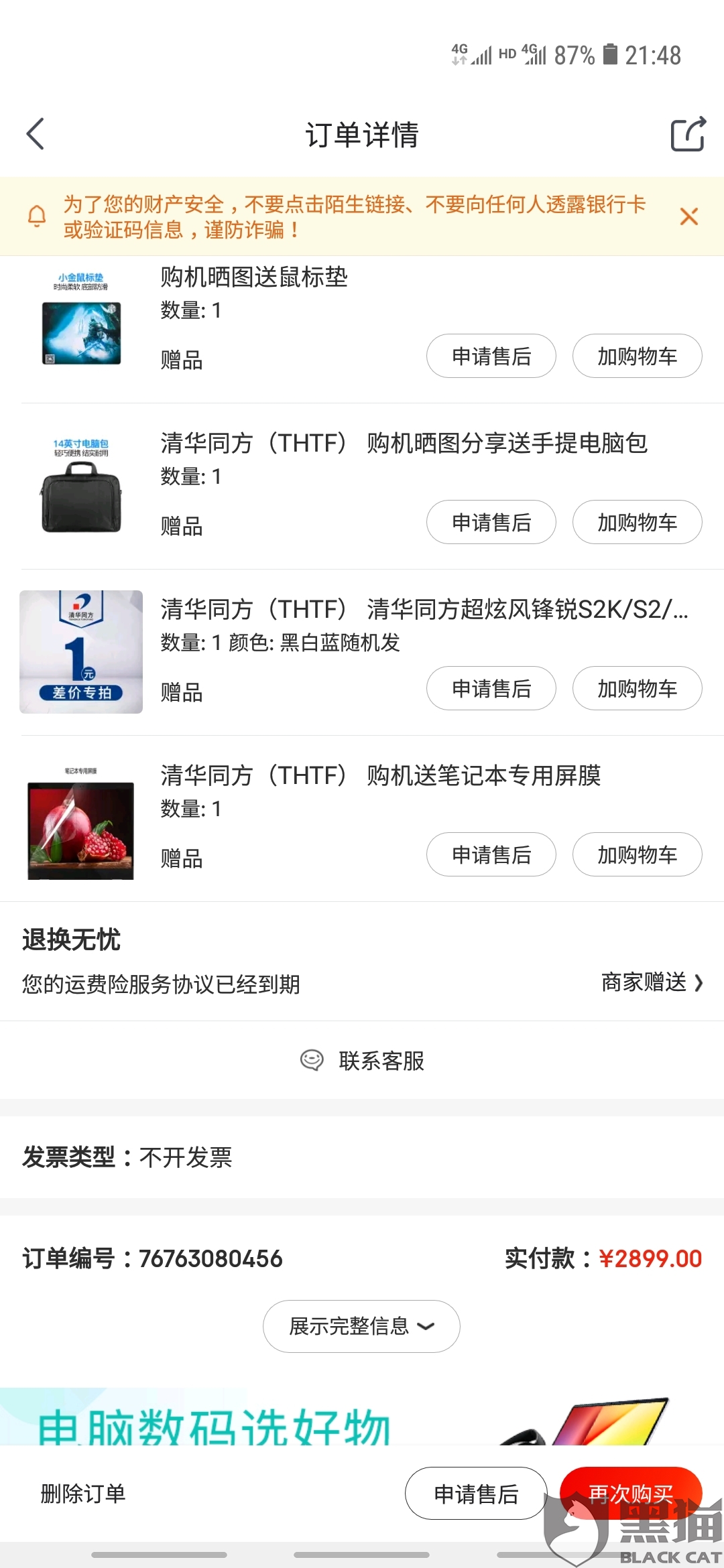
Task: Expand 展示完整信息 to show full order info
Action: coord(361,1326)
